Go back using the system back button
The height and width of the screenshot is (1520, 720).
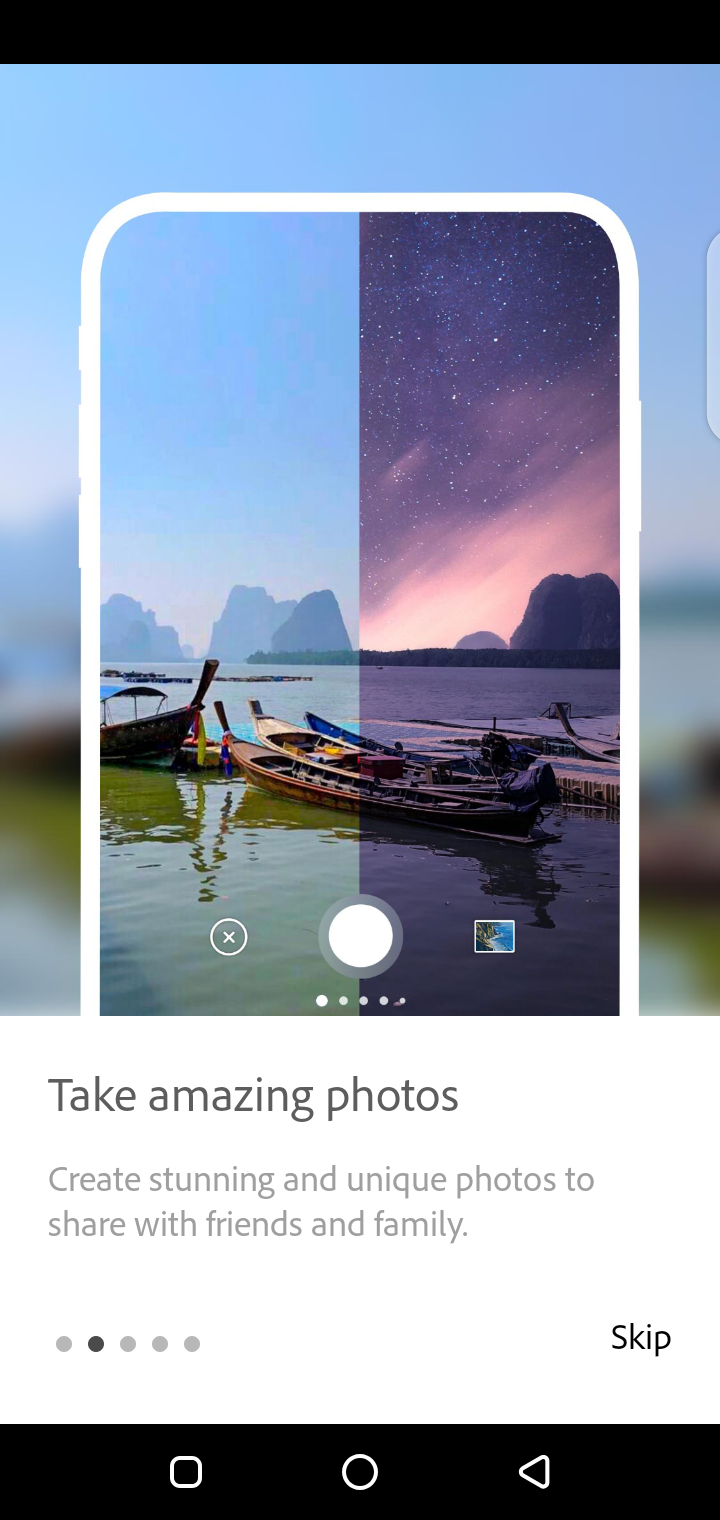(534, 1471)
